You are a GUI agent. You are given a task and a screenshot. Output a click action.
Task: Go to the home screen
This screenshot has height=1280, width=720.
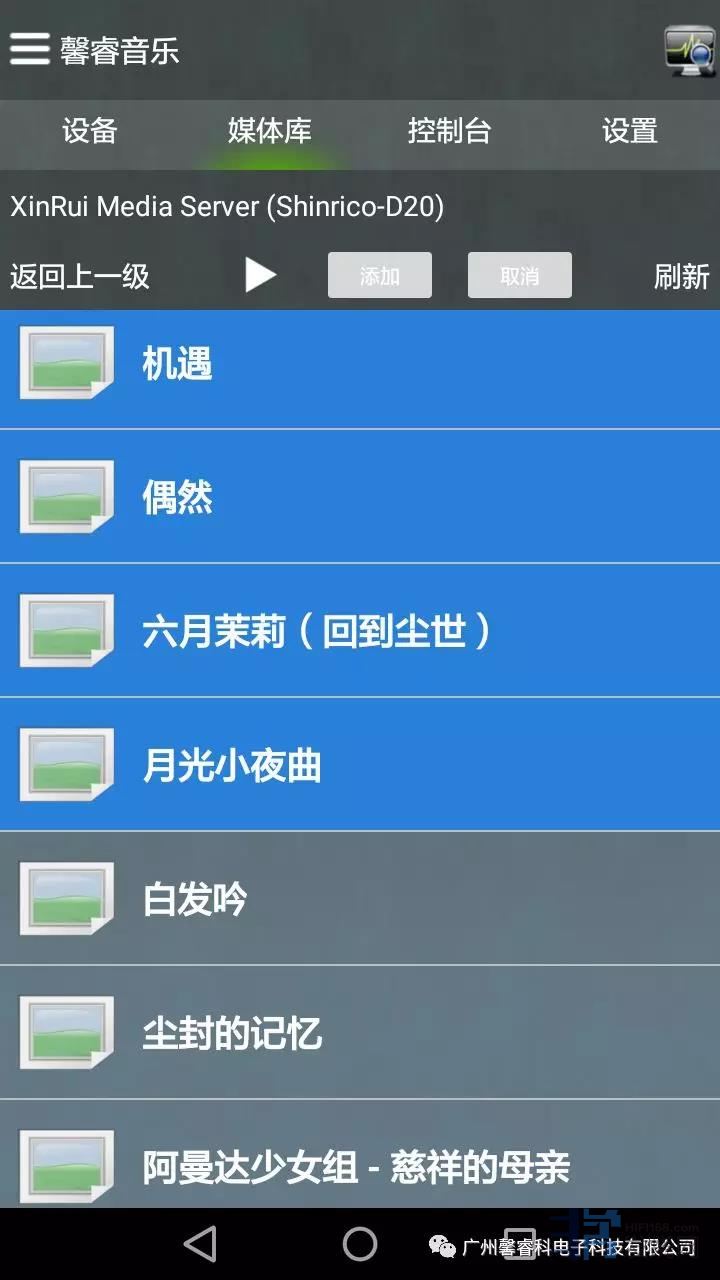[360, 1244]
